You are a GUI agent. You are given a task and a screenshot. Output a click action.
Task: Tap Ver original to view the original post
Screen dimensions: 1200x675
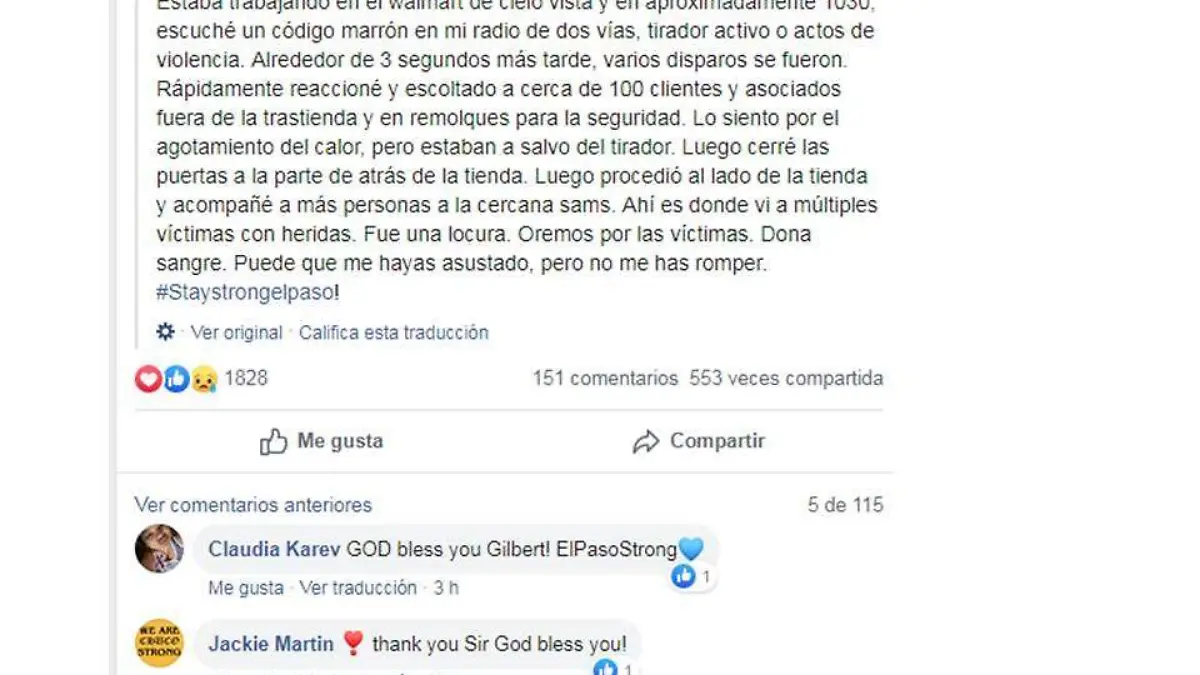tap(236, 333)
